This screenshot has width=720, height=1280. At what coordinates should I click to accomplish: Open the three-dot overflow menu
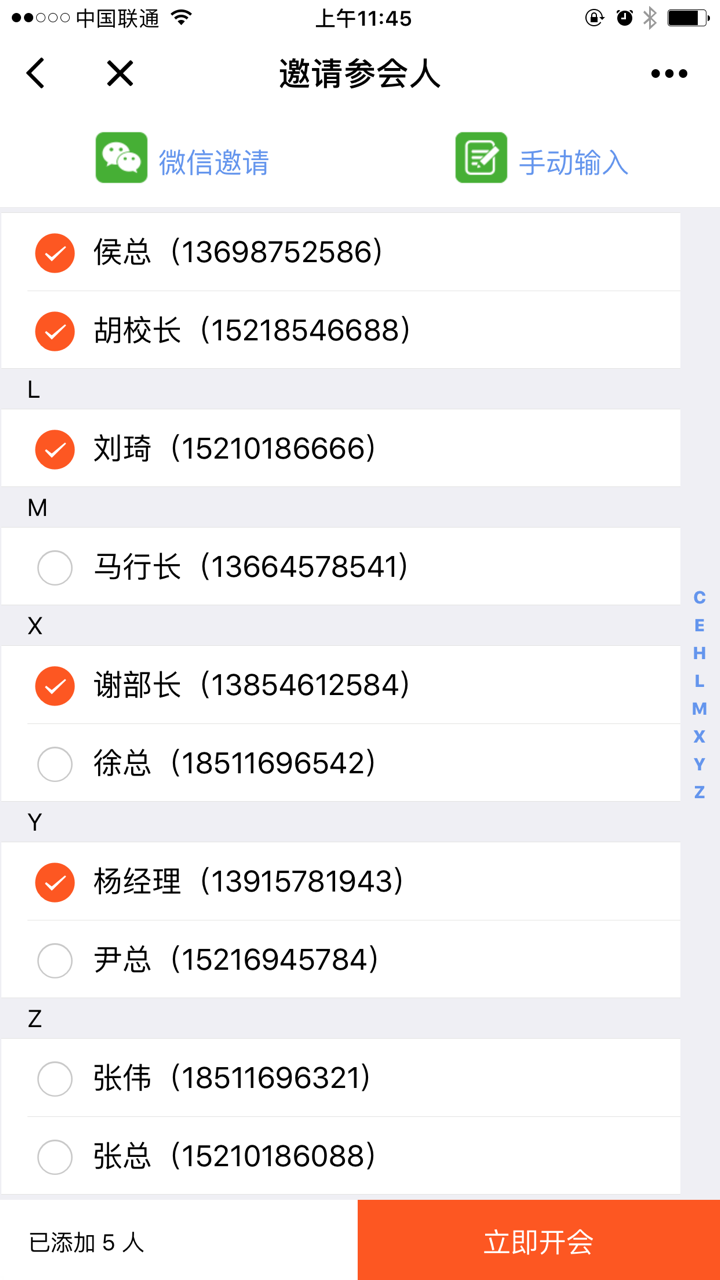[x=669, y=73]
